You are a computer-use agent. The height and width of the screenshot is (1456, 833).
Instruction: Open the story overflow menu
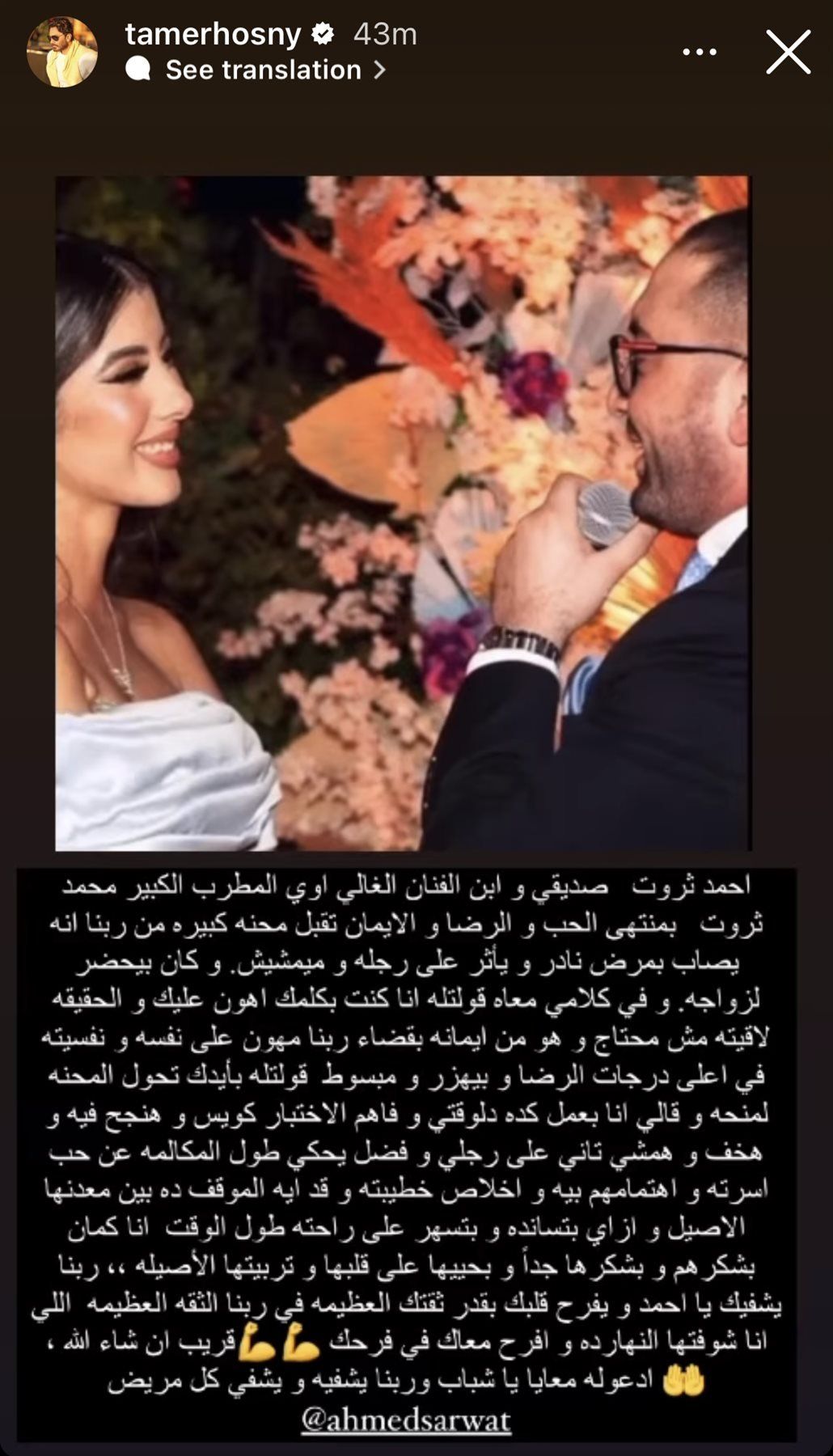click(700, 53)
